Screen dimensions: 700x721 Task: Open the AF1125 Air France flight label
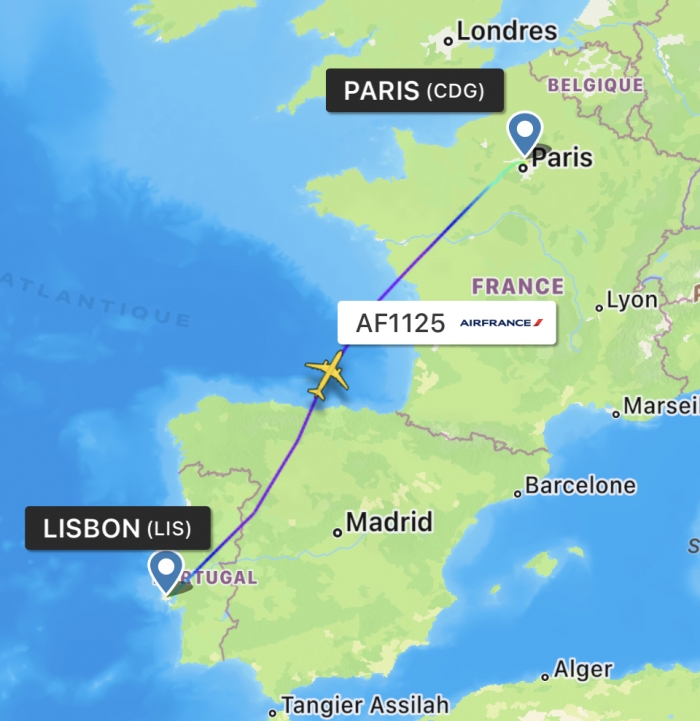coord(446,323)
